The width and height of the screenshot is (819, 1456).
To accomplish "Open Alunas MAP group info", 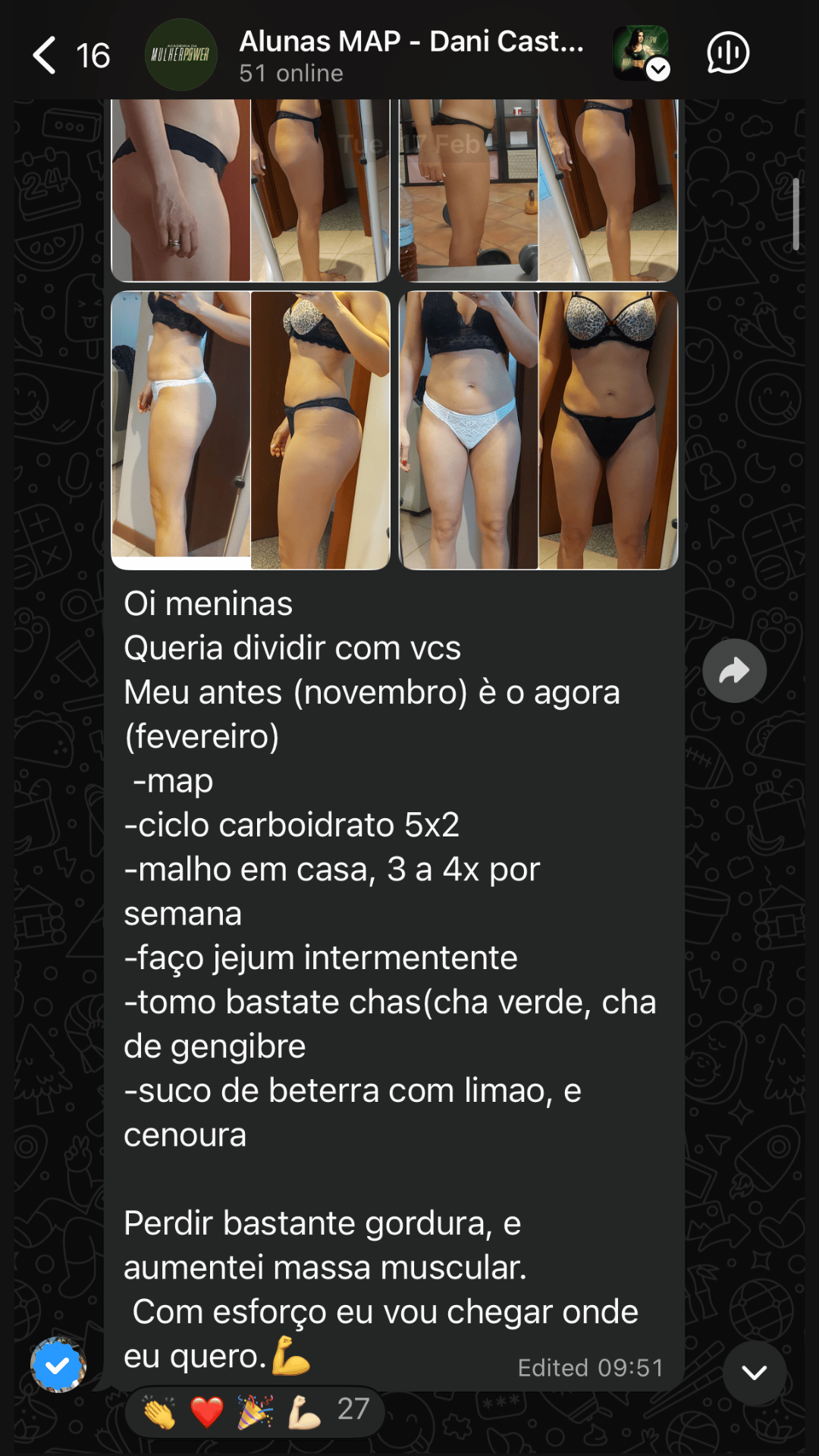I will tap(411, 55).
